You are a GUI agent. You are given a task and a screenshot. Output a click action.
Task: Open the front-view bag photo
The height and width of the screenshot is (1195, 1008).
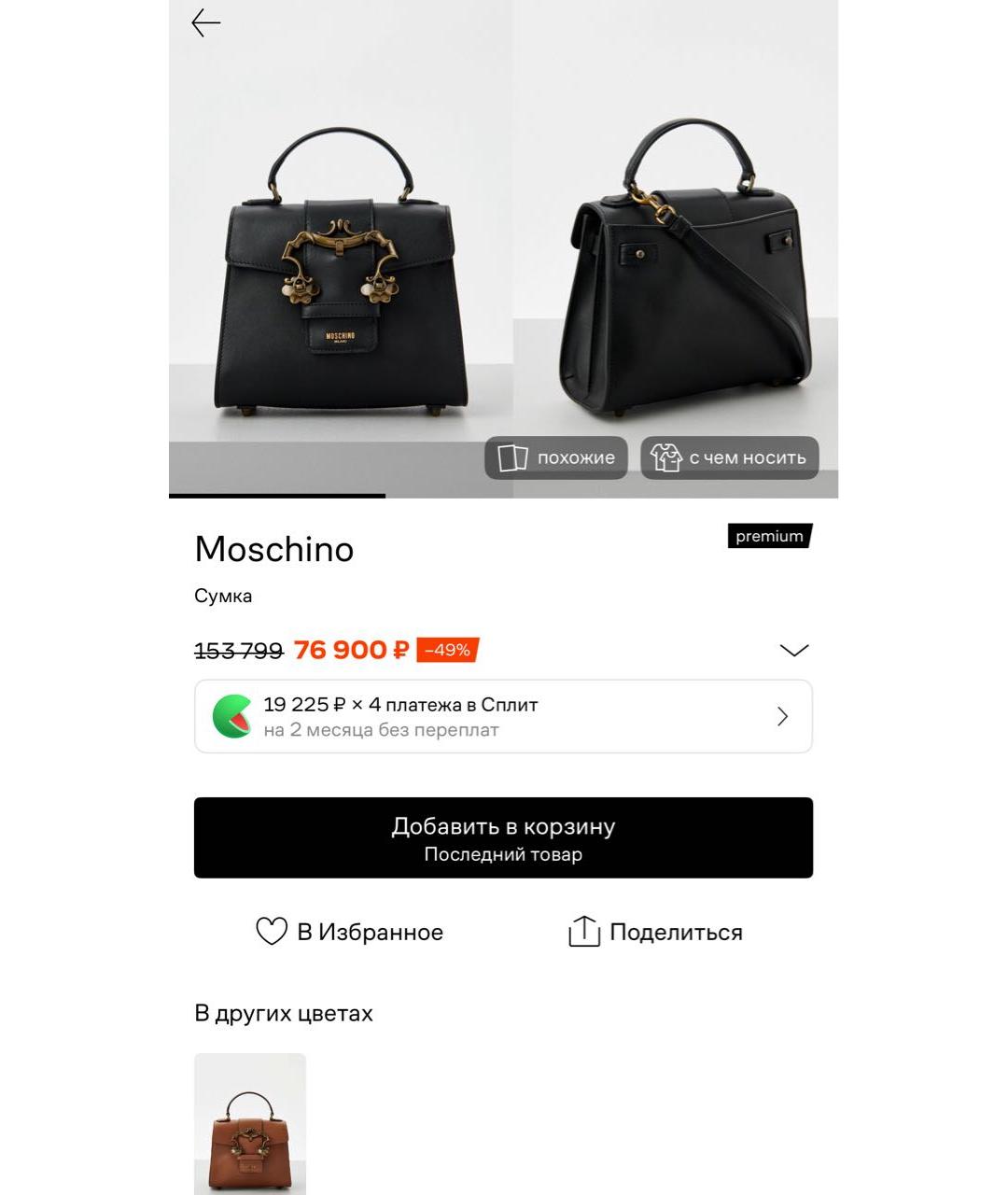tap(341, 248)
